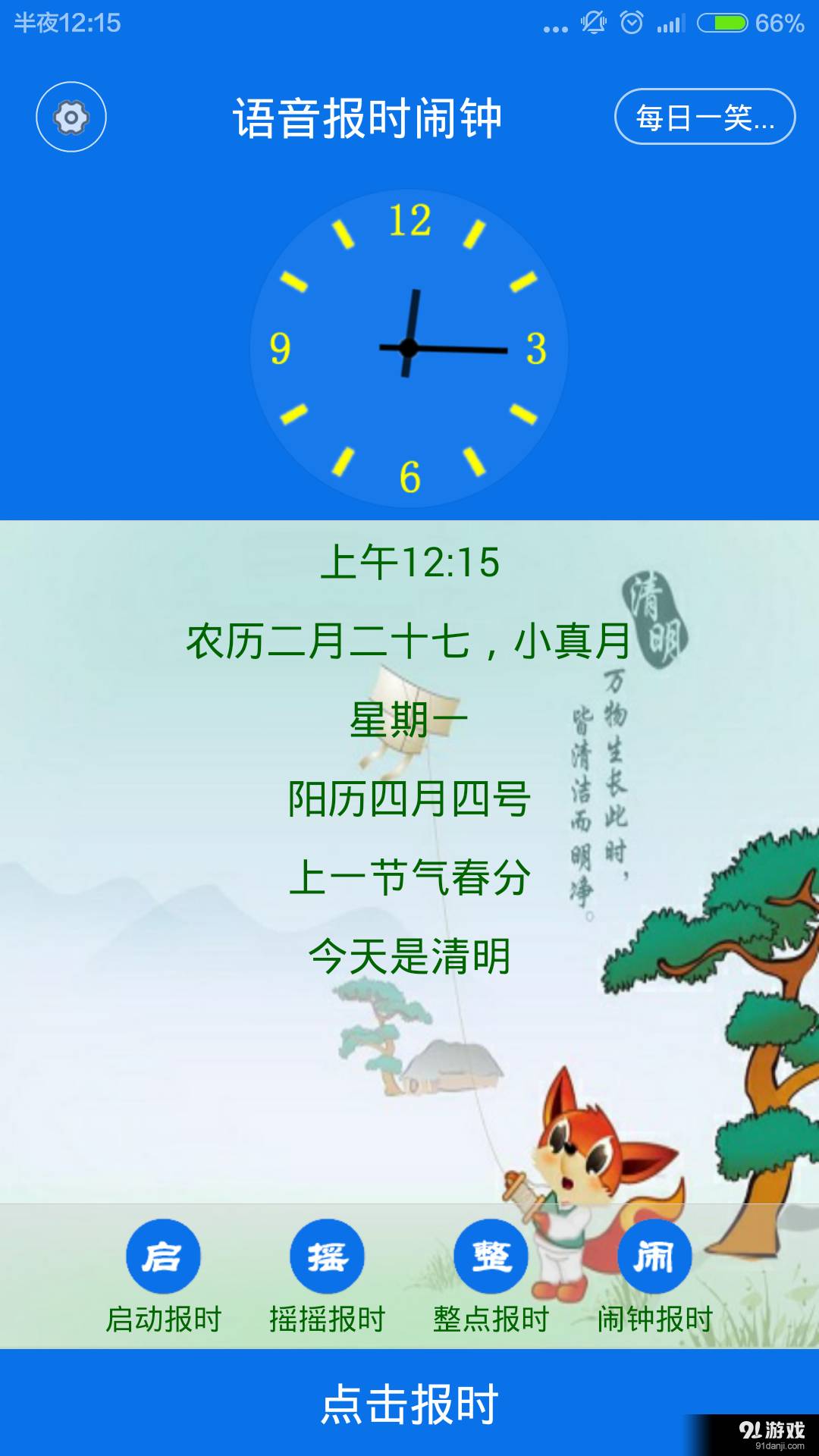Tap 点击报时 to announce the time
The height and width of the screenshot is (1456, 819).
pyautogui.click(x=409, y=1403)
